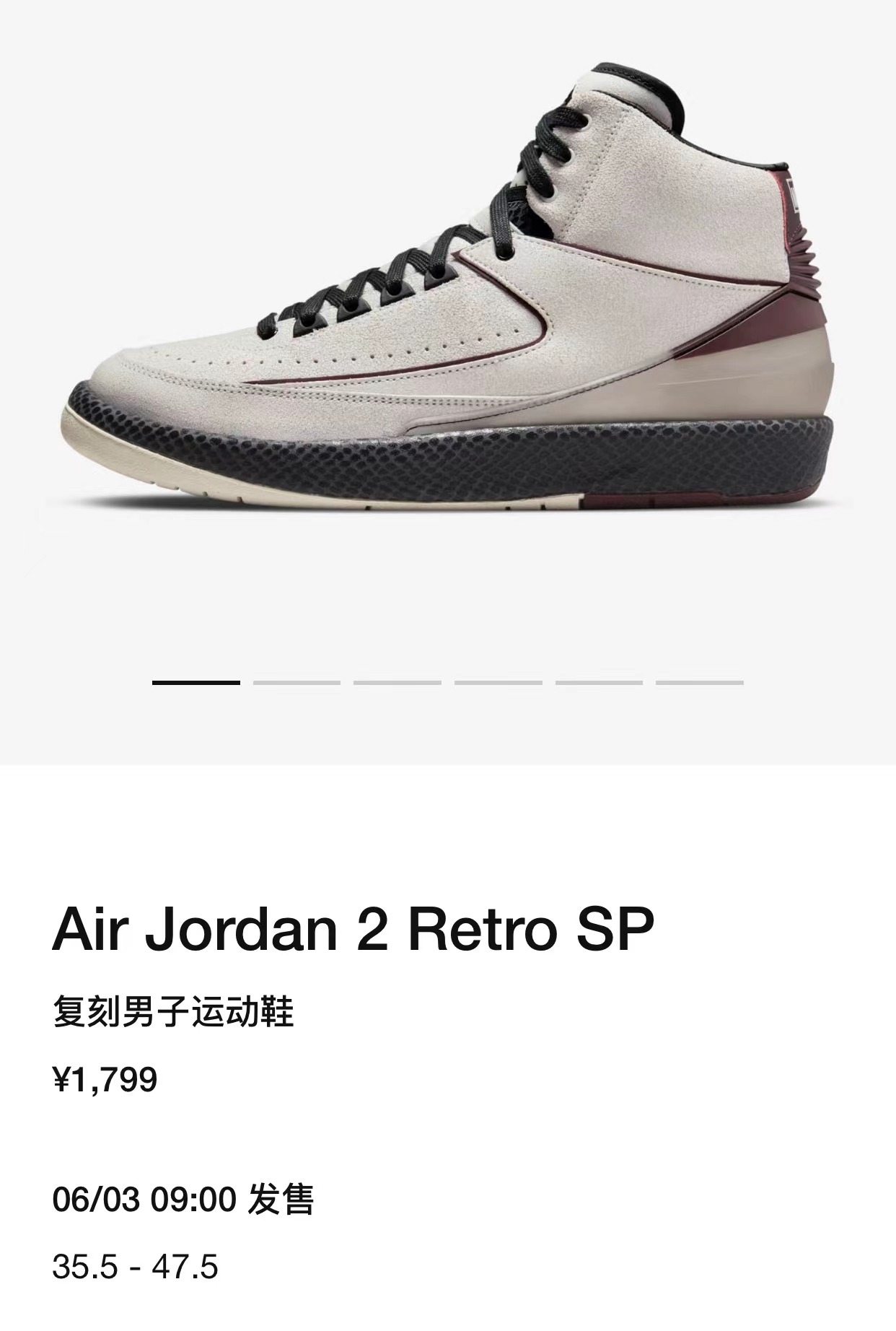
Task: Jump to the fifth image indicator
Action: [599, 682]
